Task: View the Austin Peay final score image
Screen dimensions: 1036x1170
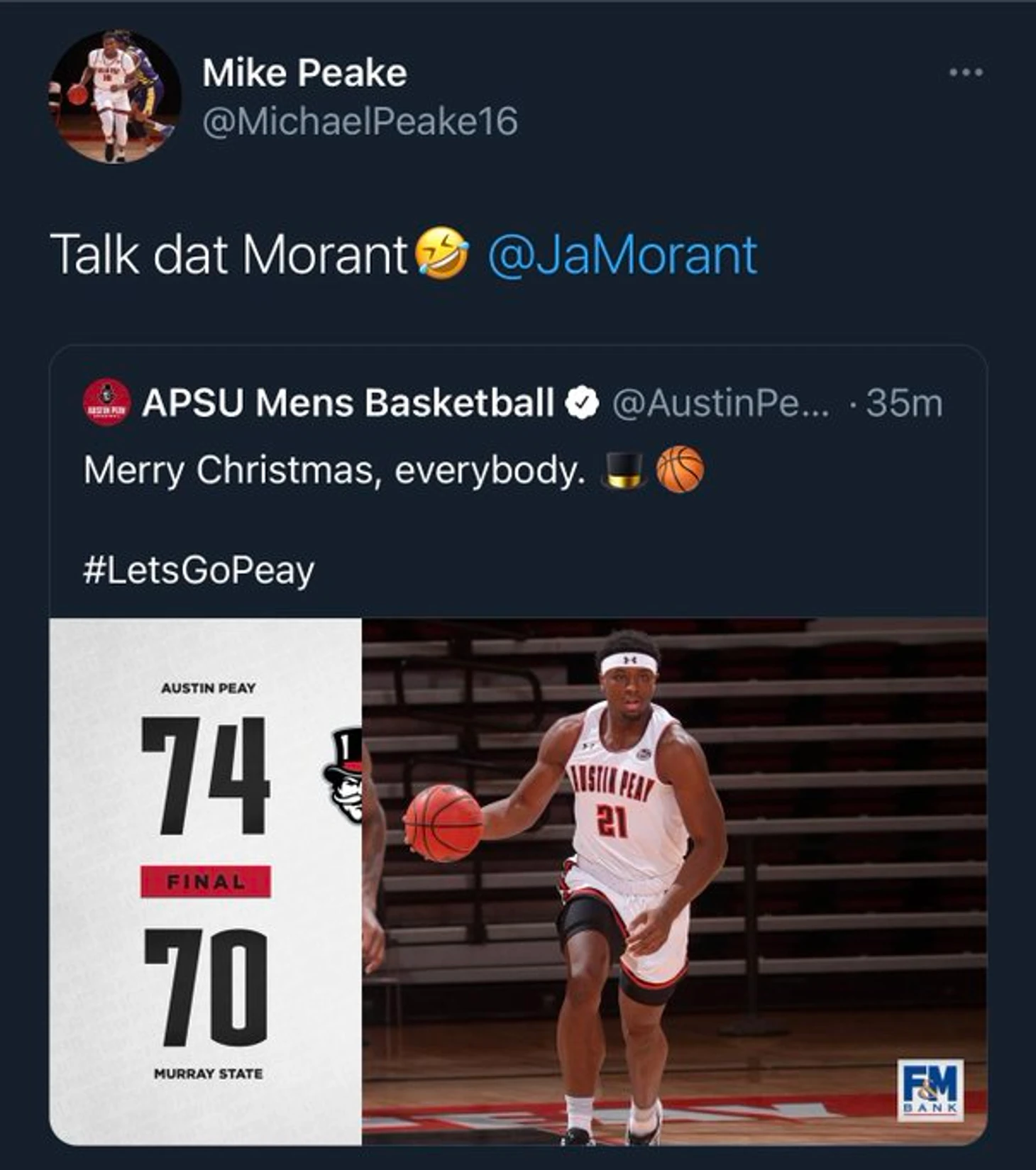Action: tap(518, 881)
